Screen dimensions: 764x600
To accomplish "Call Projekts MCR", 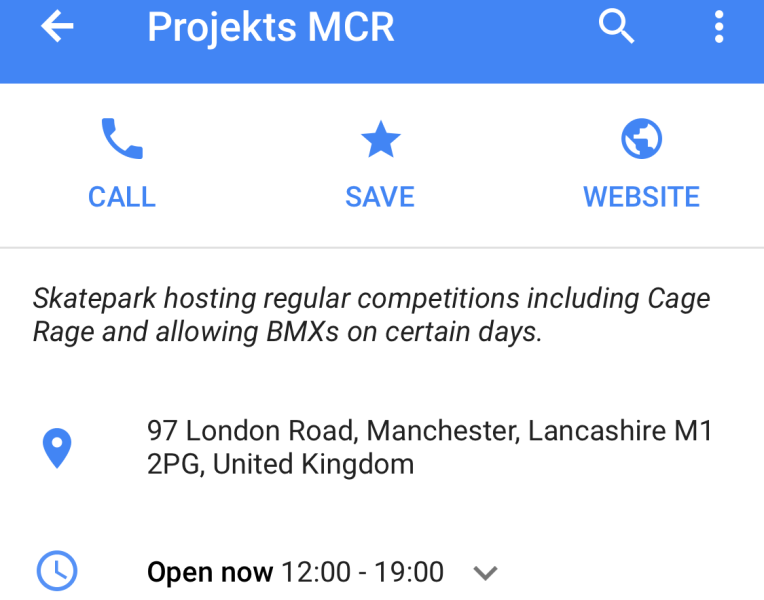I will (122, 164).
